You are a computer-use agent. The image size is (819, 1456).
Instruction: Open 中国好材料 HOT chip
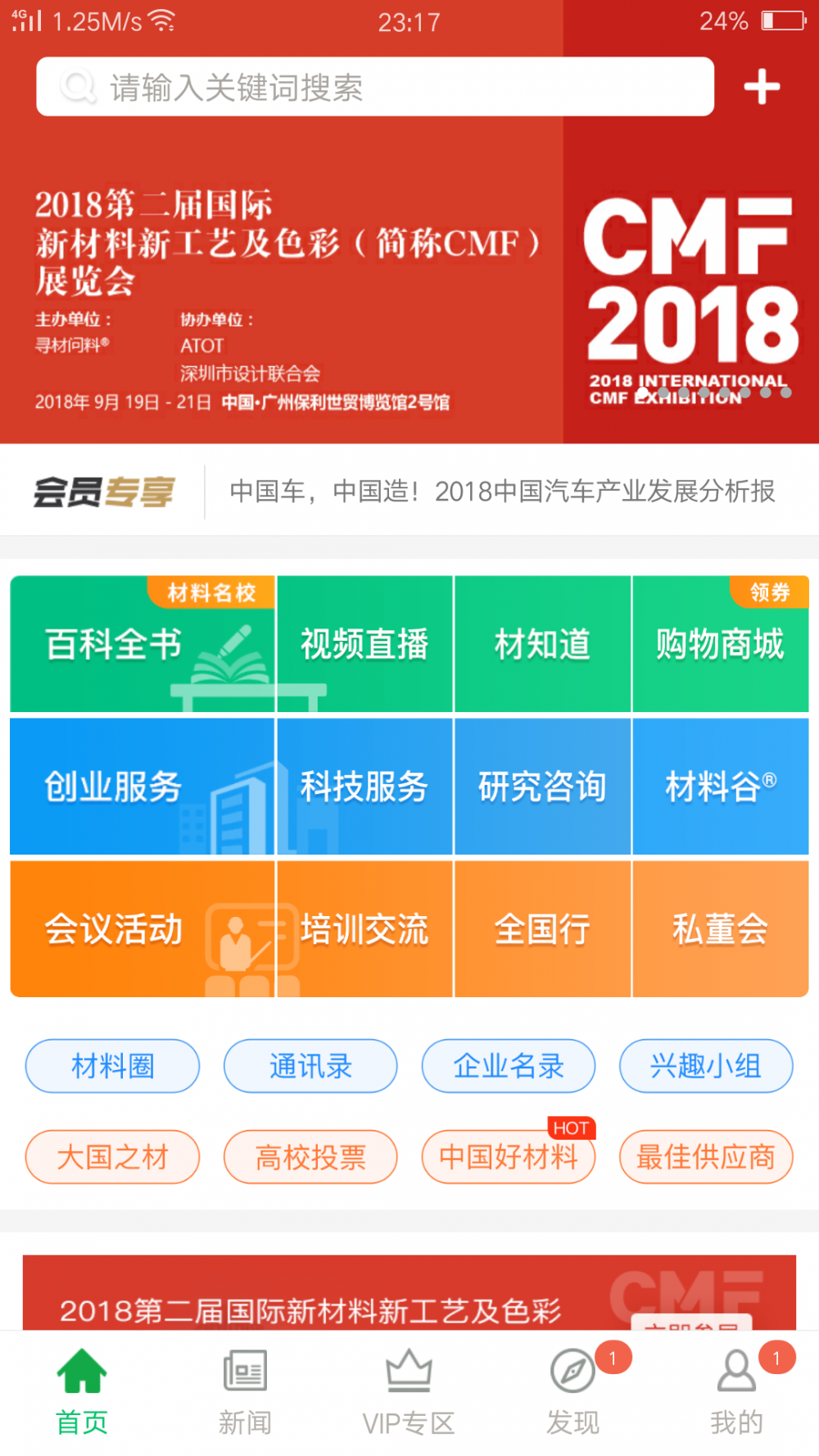click(509, 1157)
